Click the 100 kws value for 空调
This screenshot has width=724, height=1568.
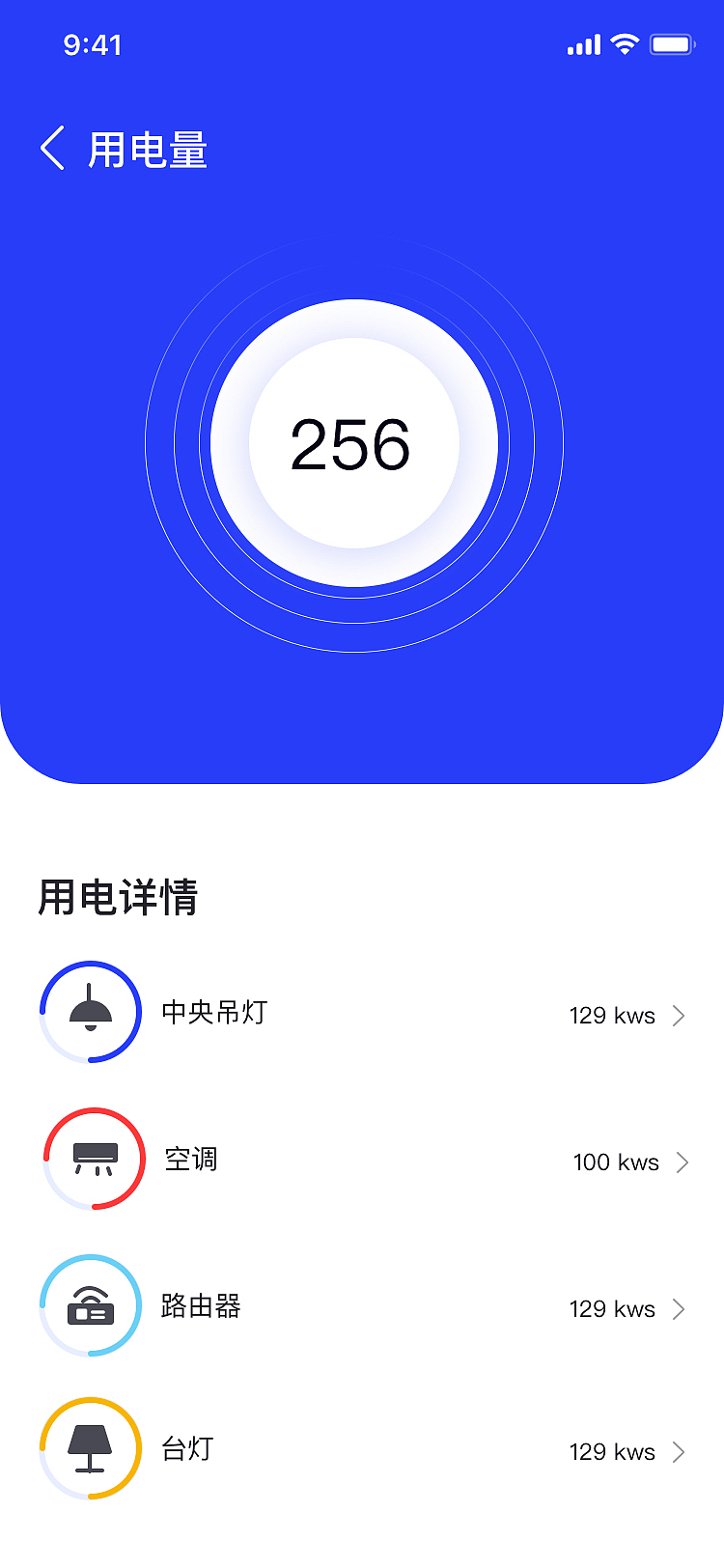click(x=615, y=1162)
